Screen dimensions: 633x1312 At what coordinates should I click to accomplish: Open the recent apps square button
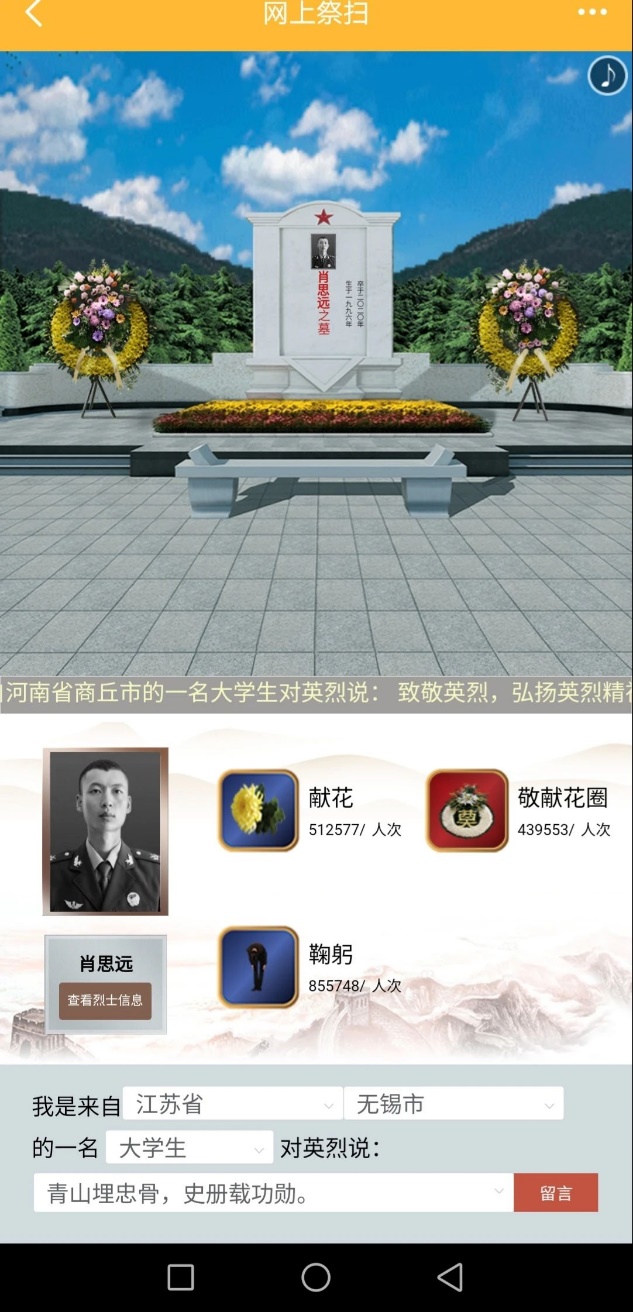pyautogui.click(x=181, y=1277)
